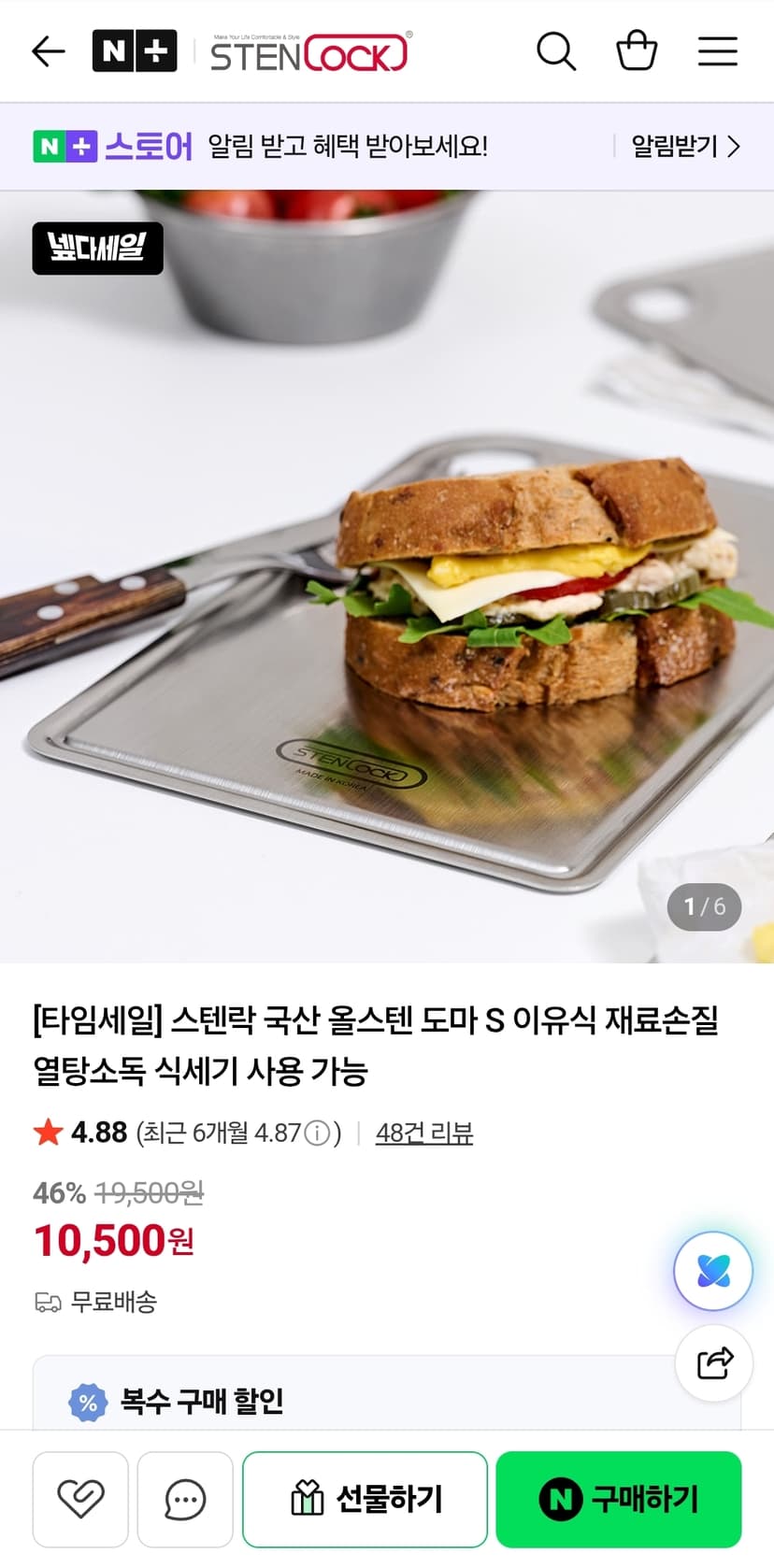
Task: Share this product
Action: tap(714, 1362)
